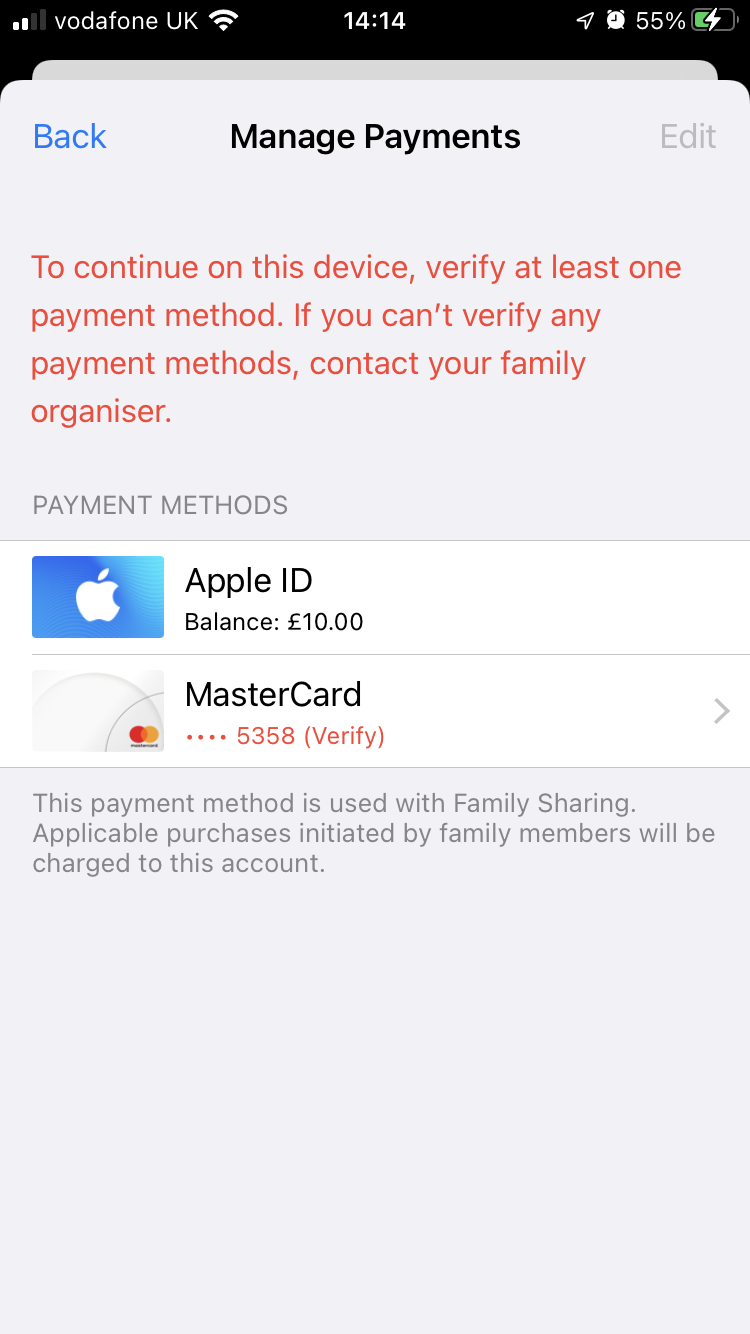The width and height of the screenshot is (750, 1334).
Task: Open the MasterCard details via its chevron
Action: 720,710
